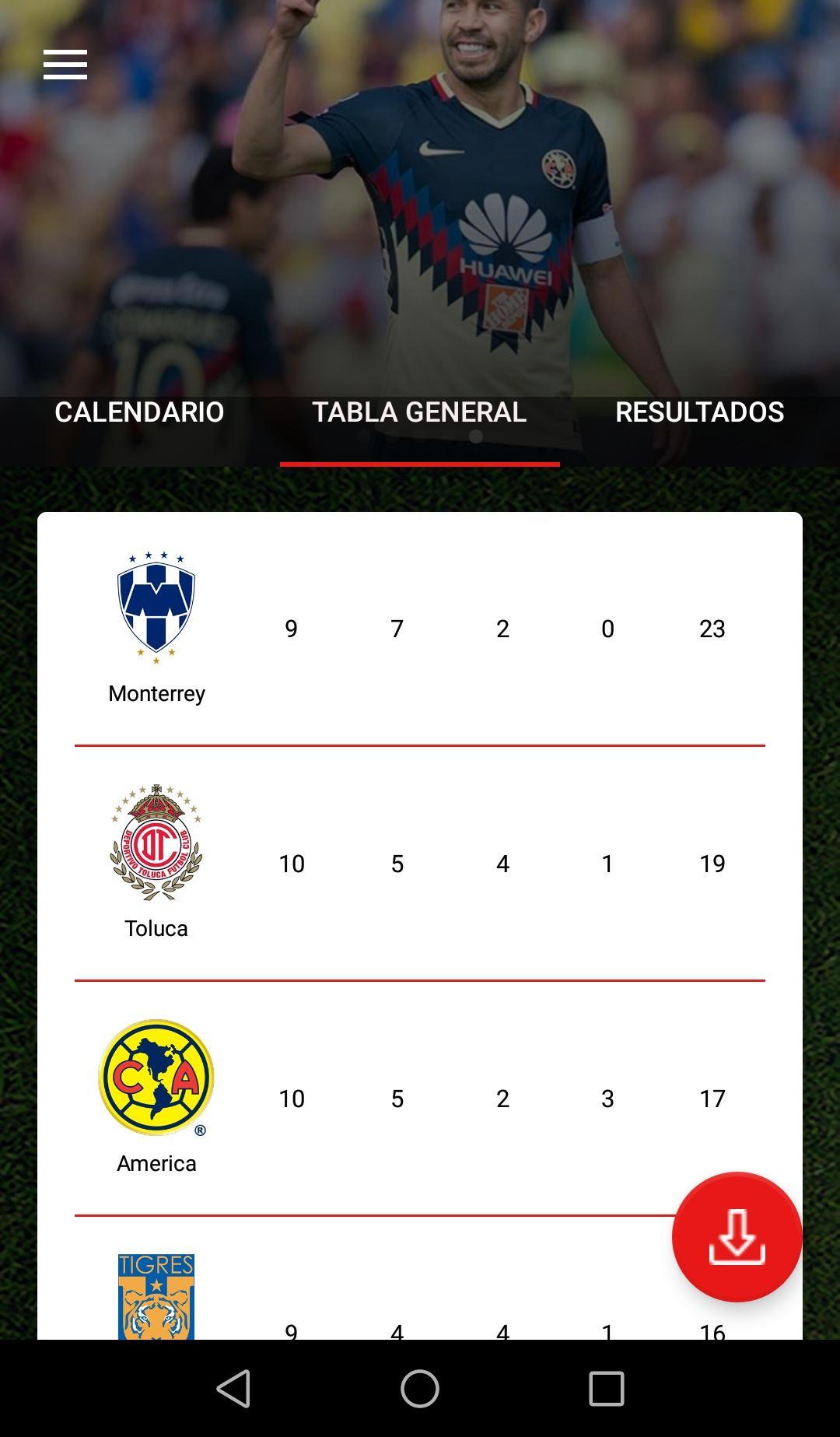Open the hamburger menu drawer
Viewport: 840px width, 1437px height.
pyautogui.click(x=65, y=65)
